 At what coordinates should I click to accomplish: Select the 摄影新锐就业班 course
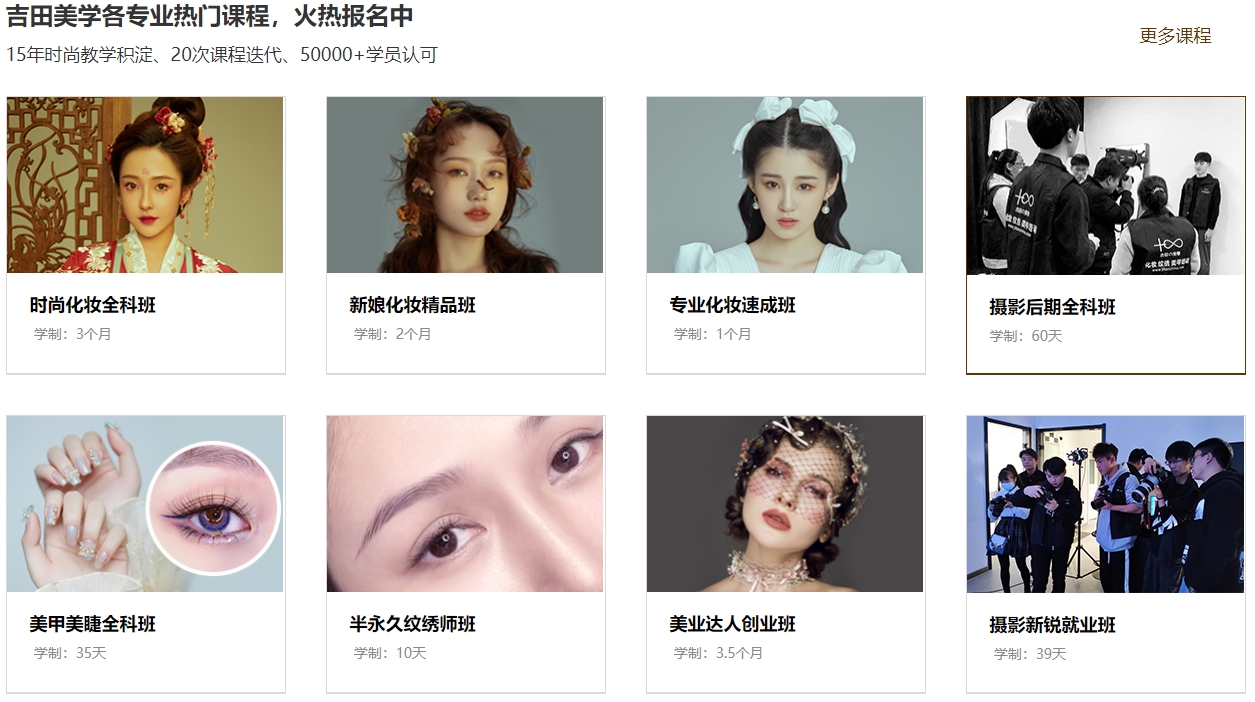pyautogui.click(x=1105, y=554)
